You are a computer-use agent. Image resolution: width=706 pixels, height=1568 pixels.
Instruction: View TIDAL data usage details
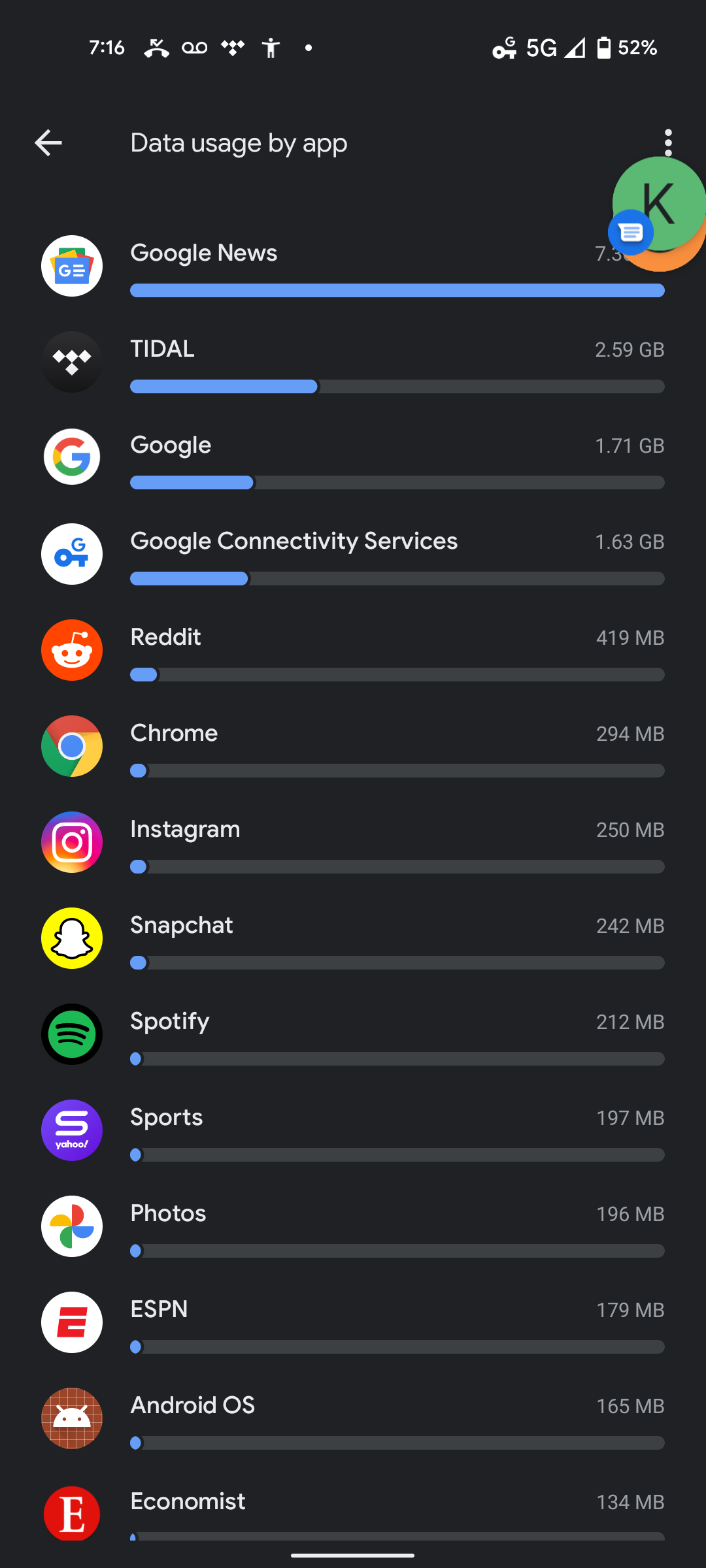click(353, 362)
